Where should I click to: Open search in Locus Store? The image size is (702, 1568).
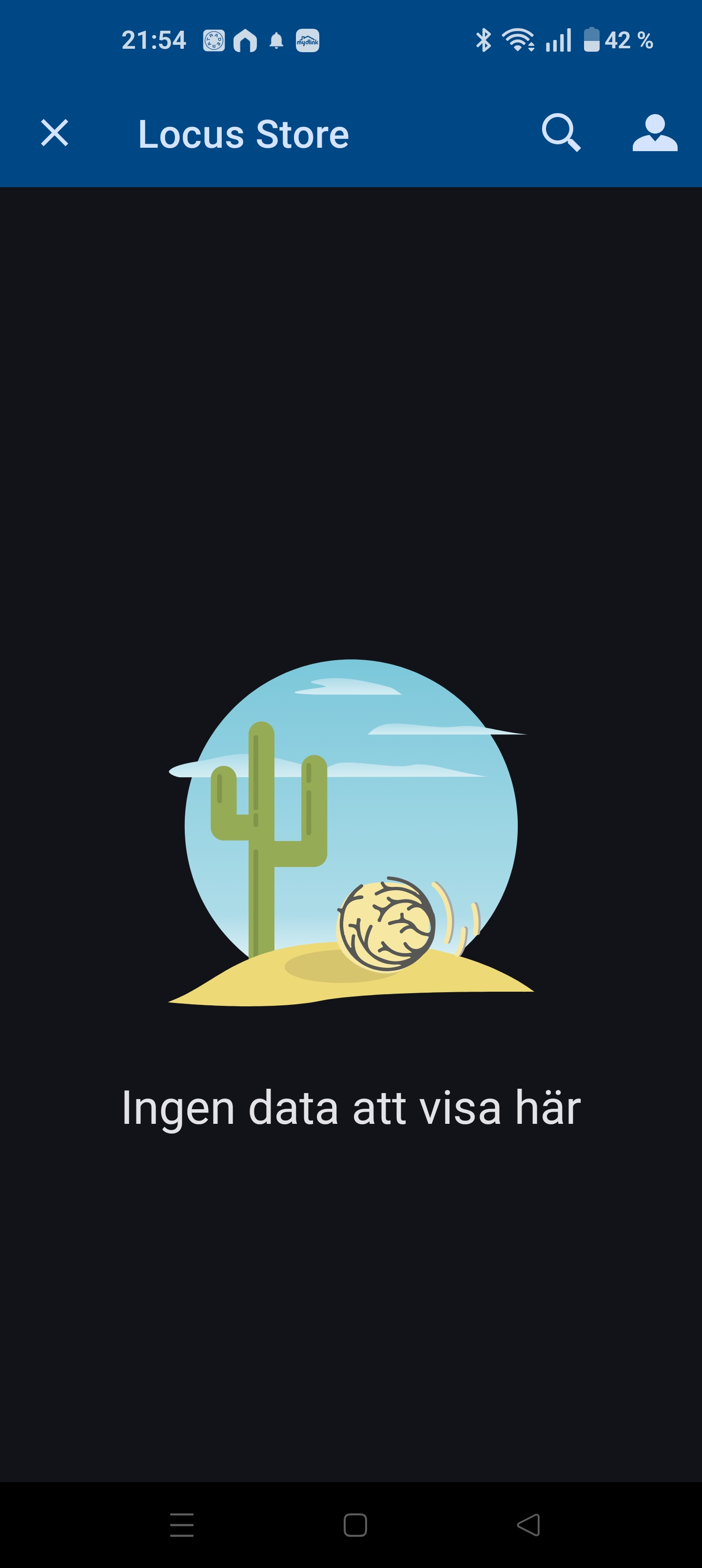[x=560, y=132]
